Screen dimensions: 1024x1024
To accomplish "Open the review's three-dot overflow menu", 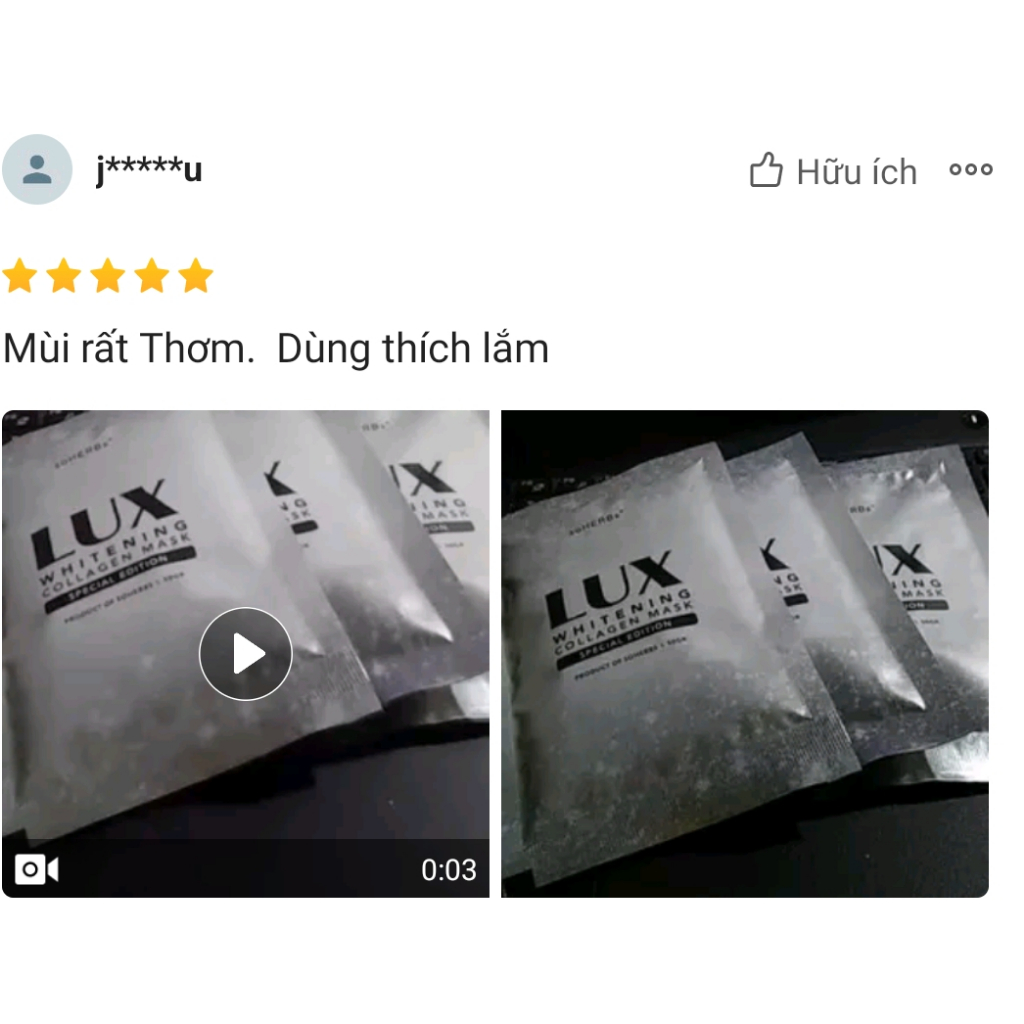I will [x=970, y=171].
